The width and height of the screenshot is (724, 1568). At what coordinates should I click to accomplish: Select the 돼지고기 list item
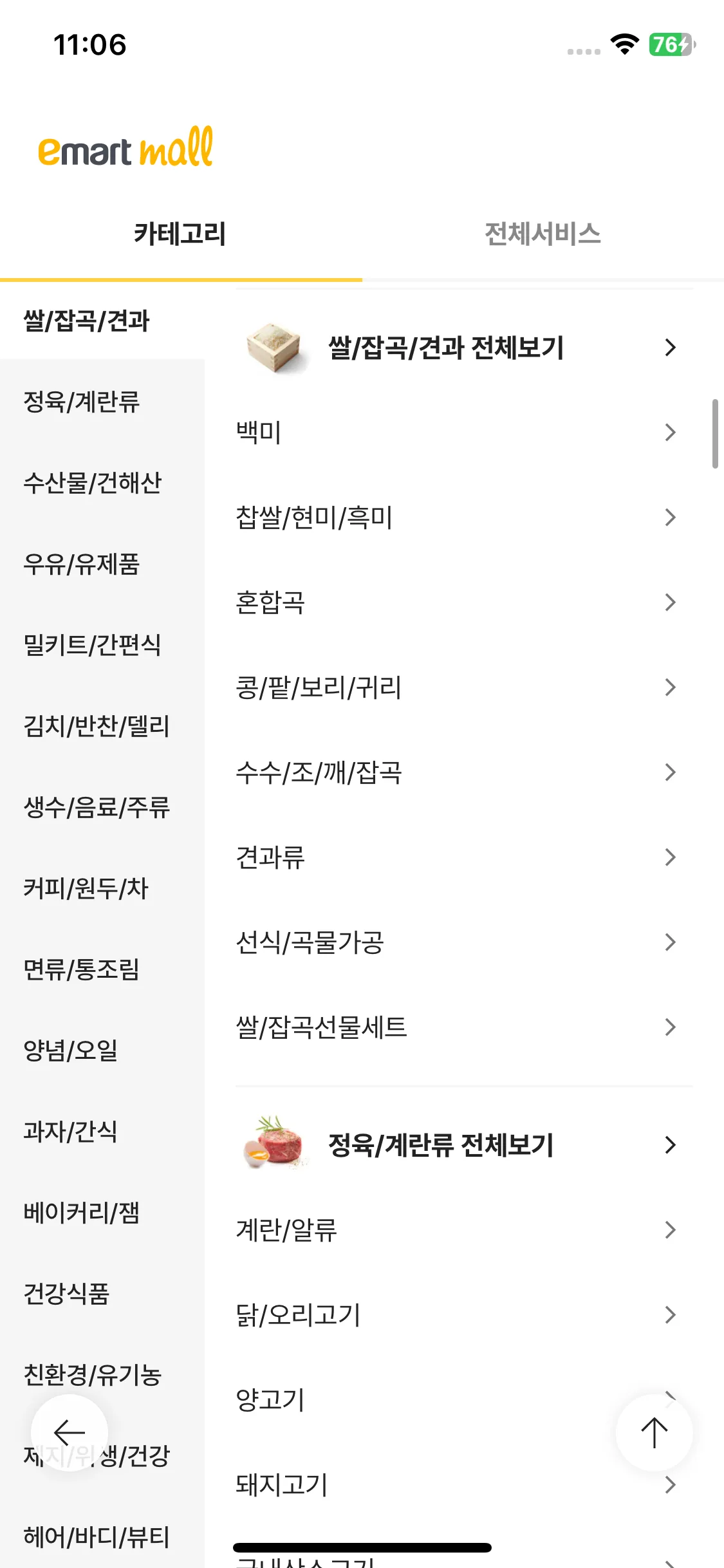pos(280,1485)
